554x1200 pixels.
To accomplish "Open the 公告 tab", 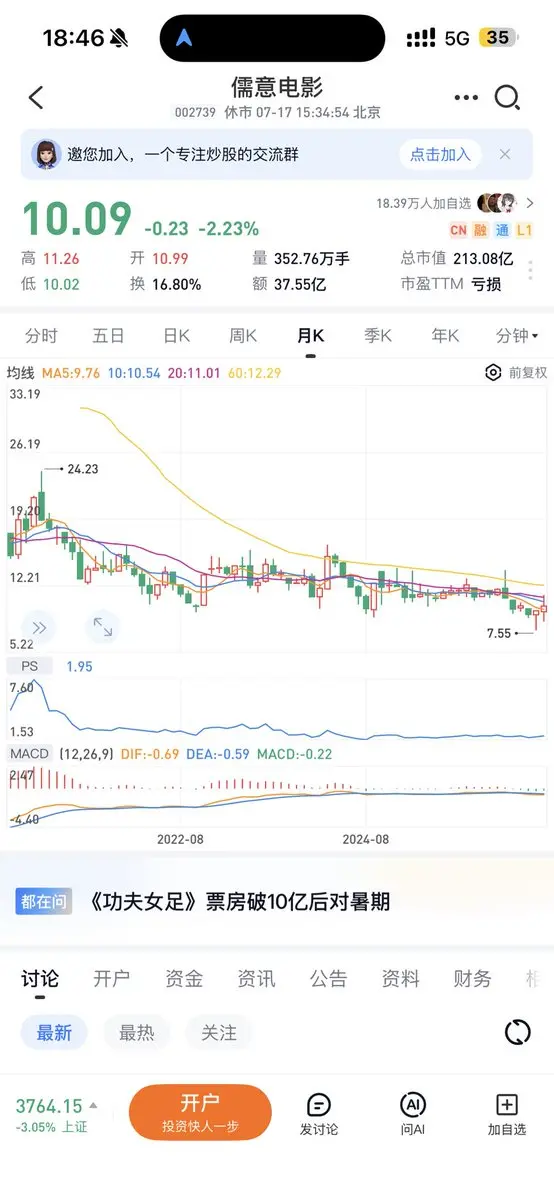I will [328, 979].
